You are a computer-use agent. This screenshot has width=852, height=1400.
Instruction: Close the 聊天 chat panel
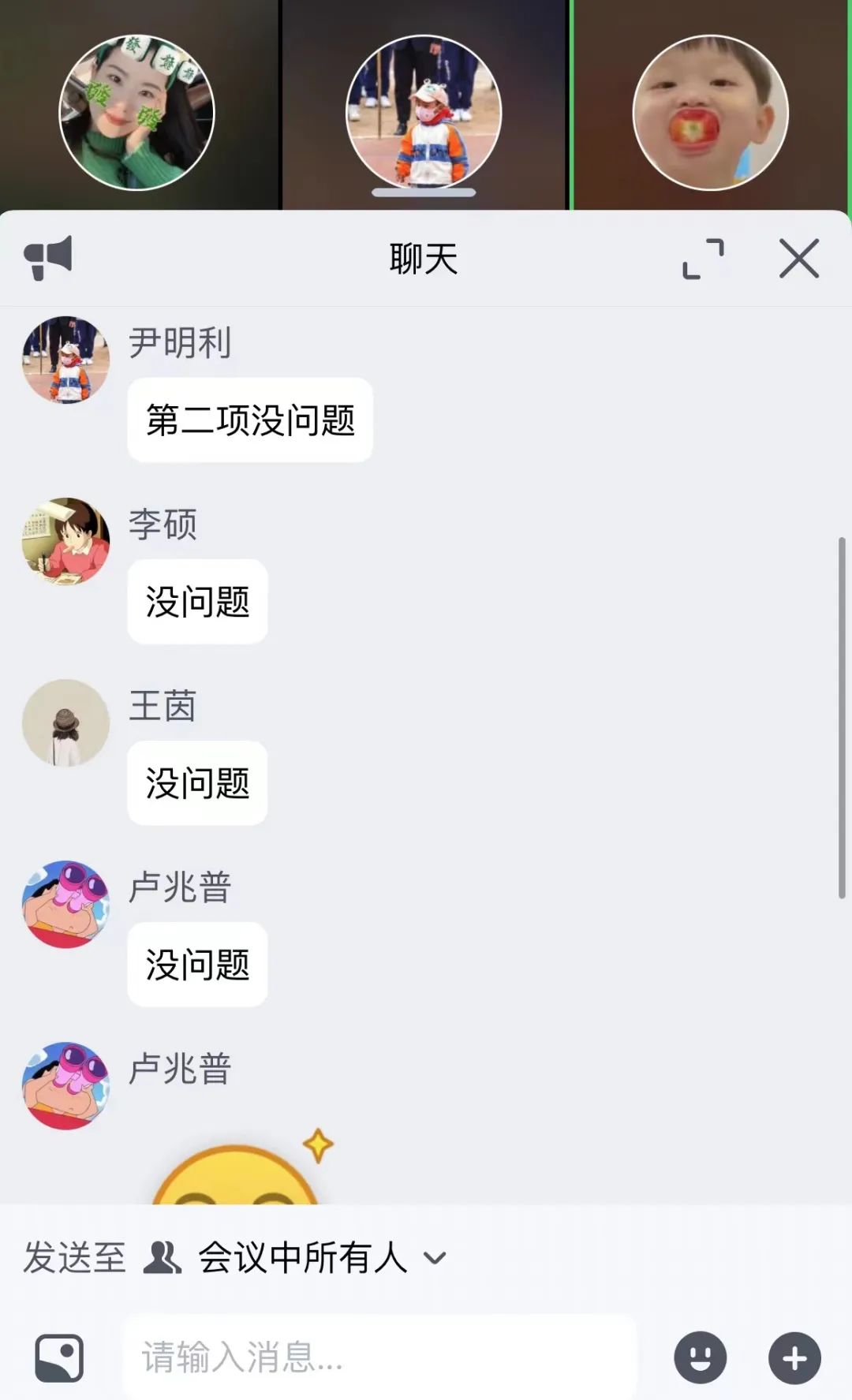(799, 259)
